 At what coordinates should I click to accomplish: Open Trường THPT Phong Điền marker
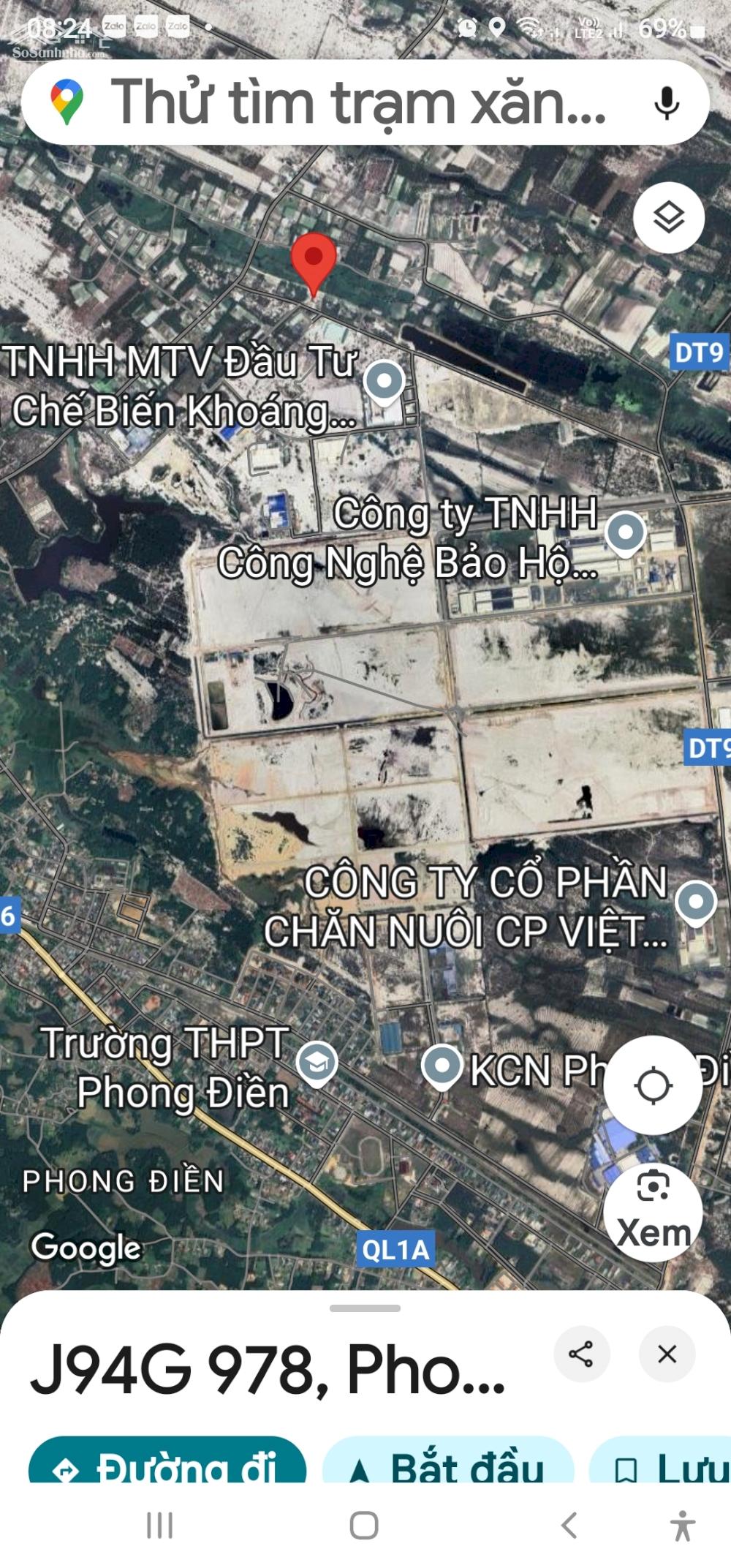click(x=317, y=1063)
